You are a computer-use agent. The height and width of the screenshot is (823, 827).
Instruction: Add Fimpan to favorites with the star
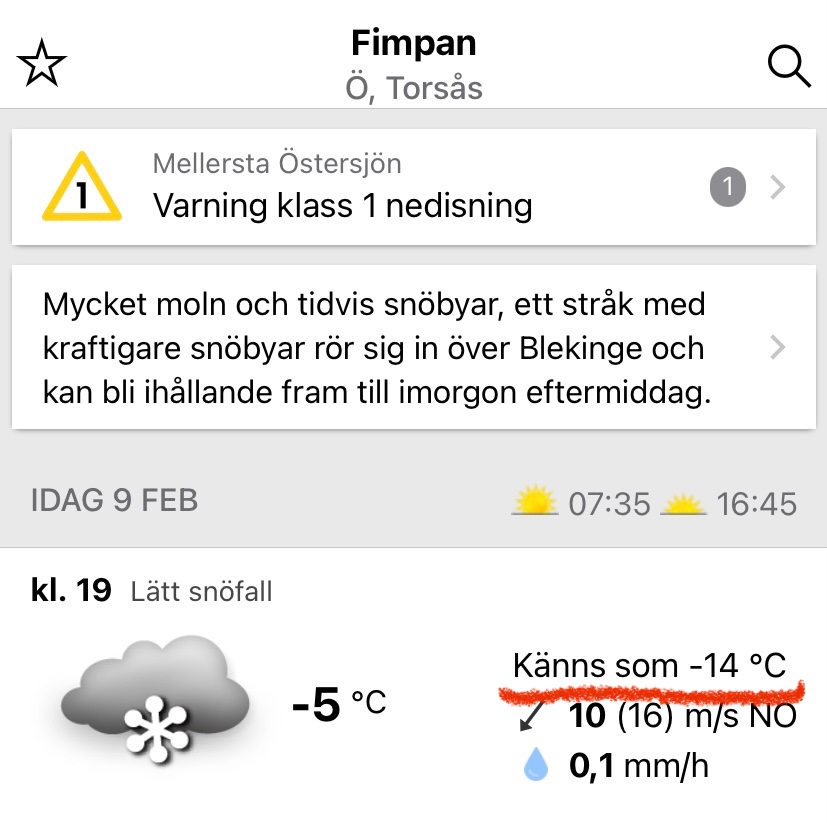(42, 66)
